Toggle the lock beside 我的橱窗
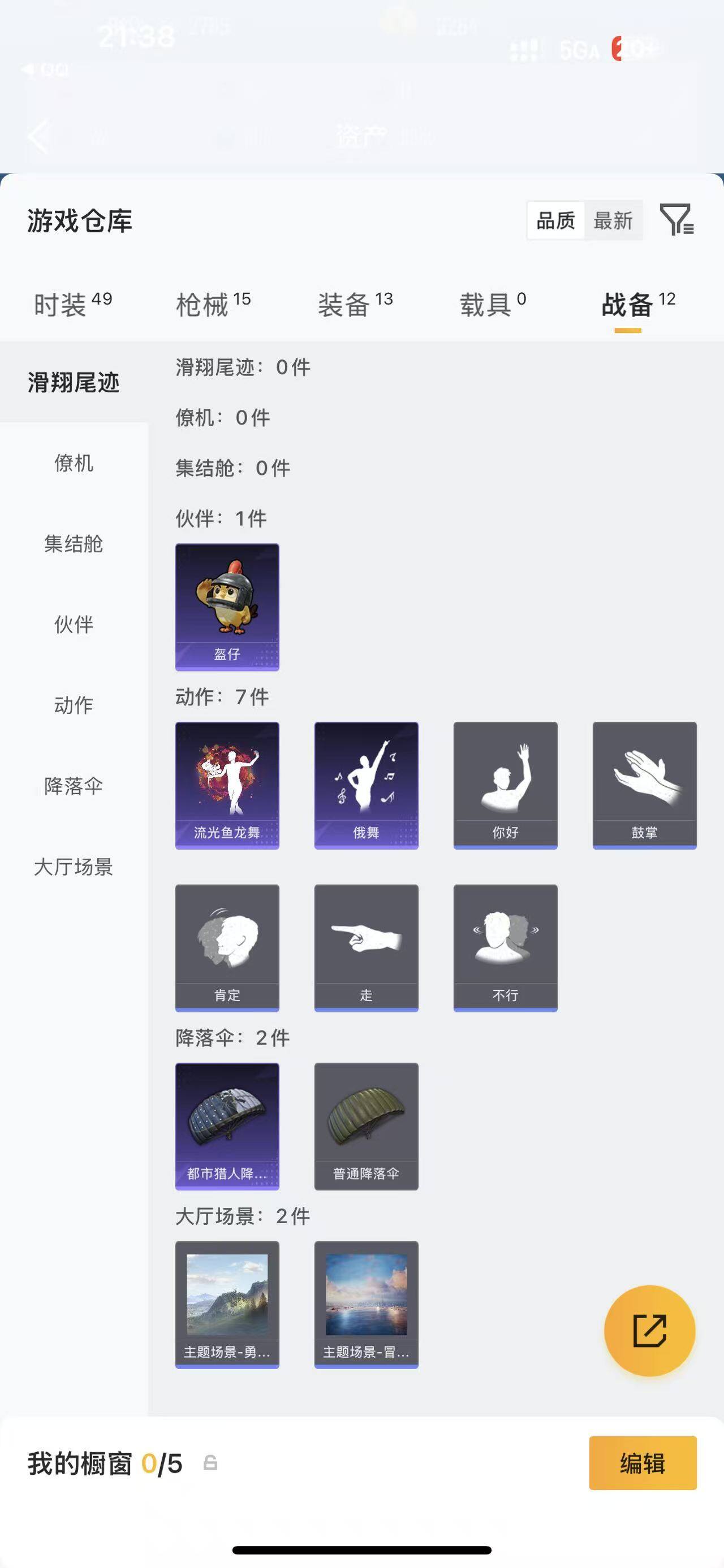 [210, 1463]
